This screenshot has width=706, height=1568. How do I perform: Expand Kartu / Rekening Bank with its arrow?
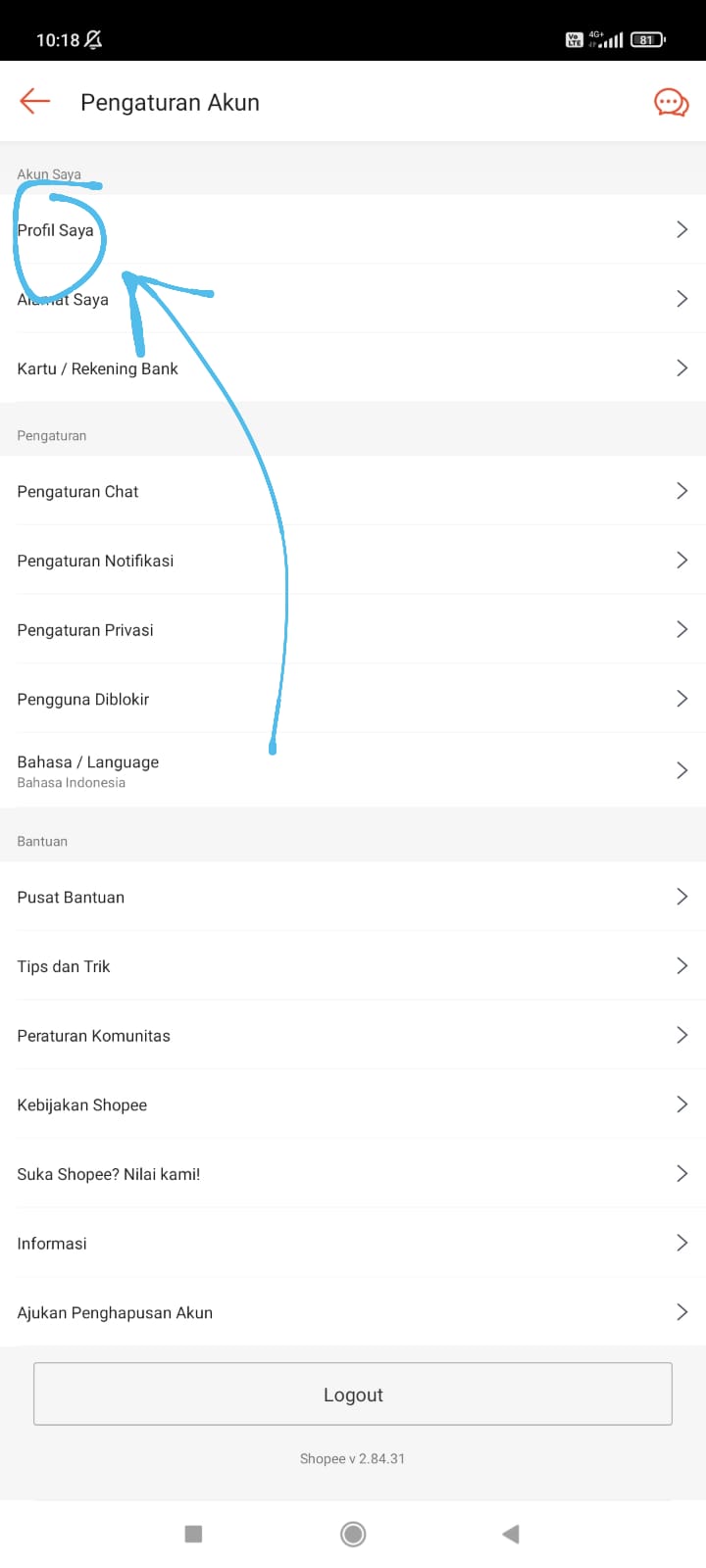coord(681,367)
